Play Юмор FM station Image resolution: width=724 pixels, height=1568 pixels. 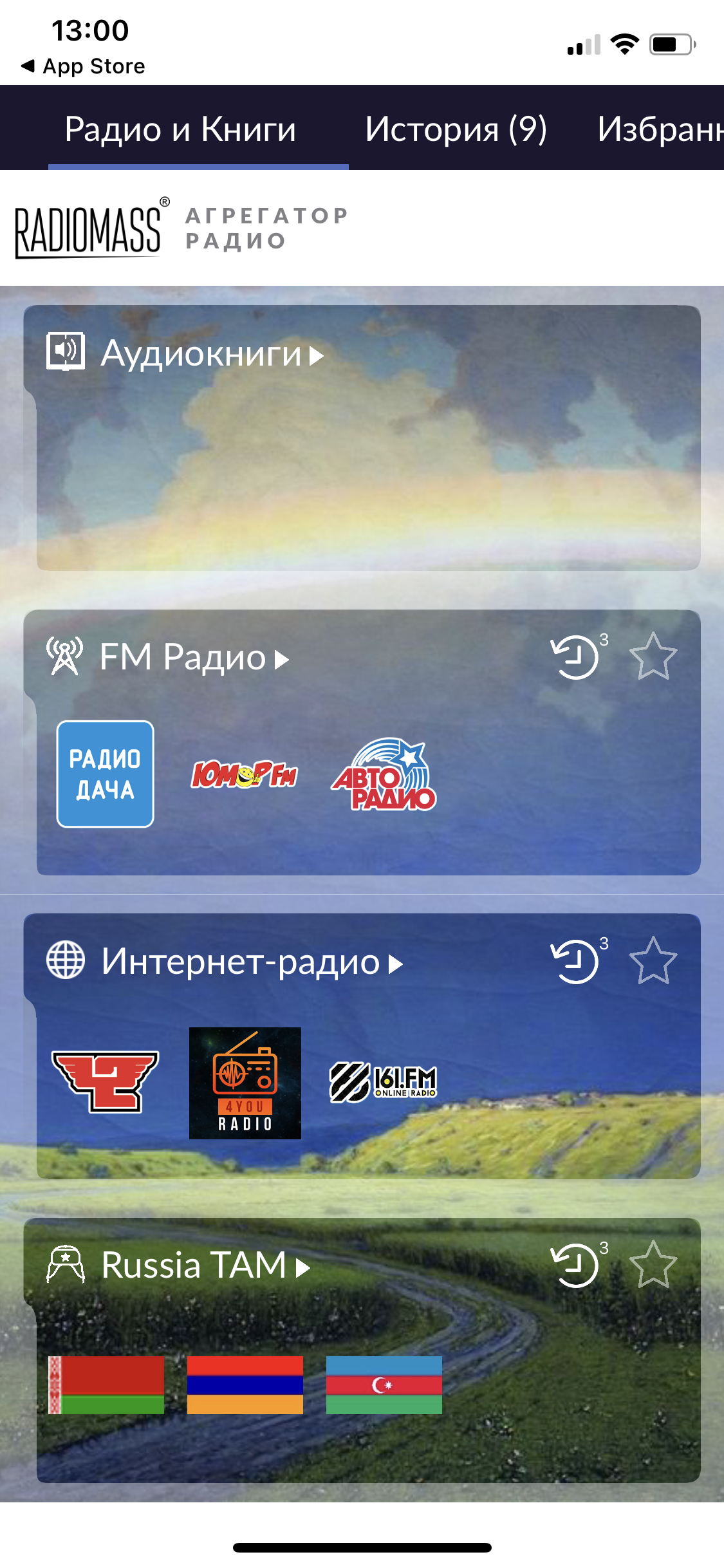pos(245,774)
